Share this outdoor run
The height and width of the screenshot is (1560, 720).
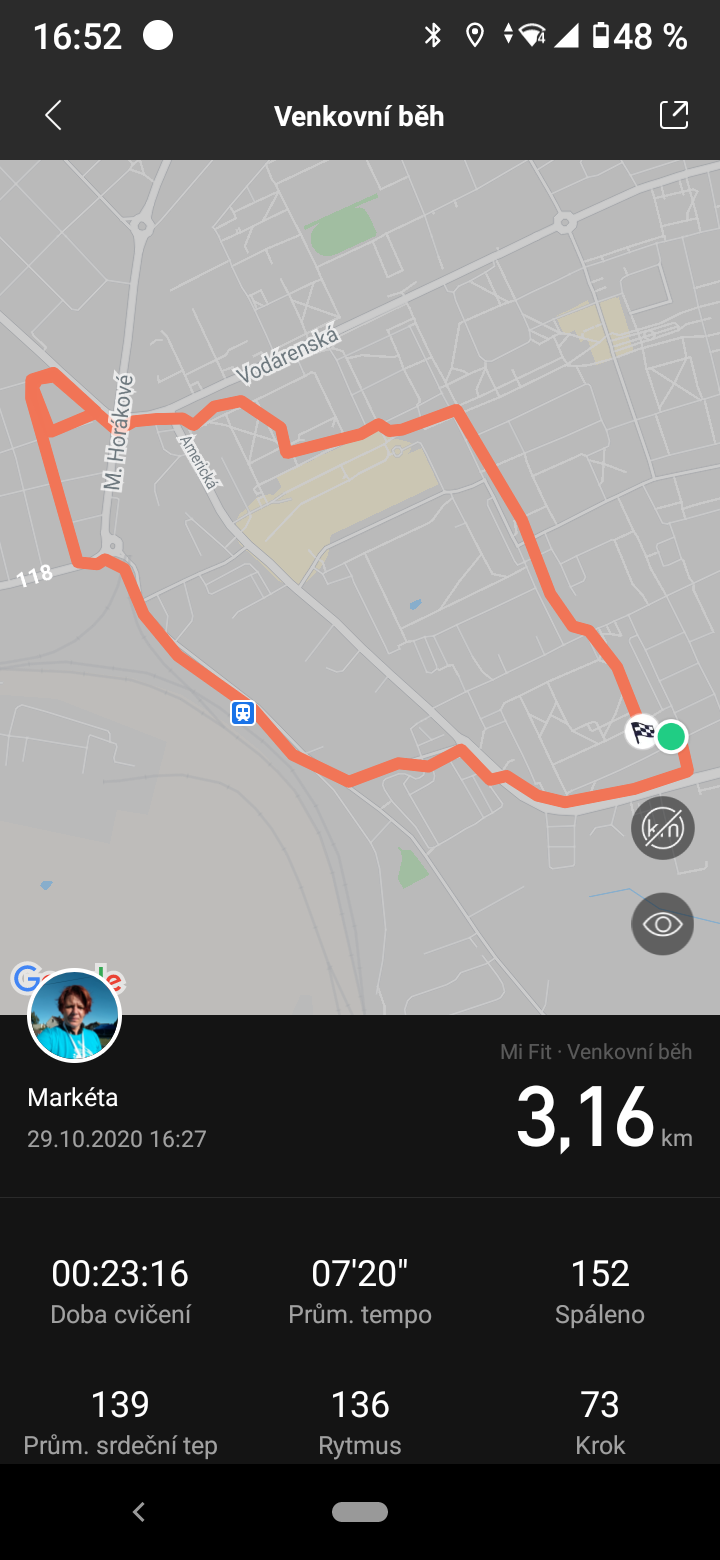point(674,115)
